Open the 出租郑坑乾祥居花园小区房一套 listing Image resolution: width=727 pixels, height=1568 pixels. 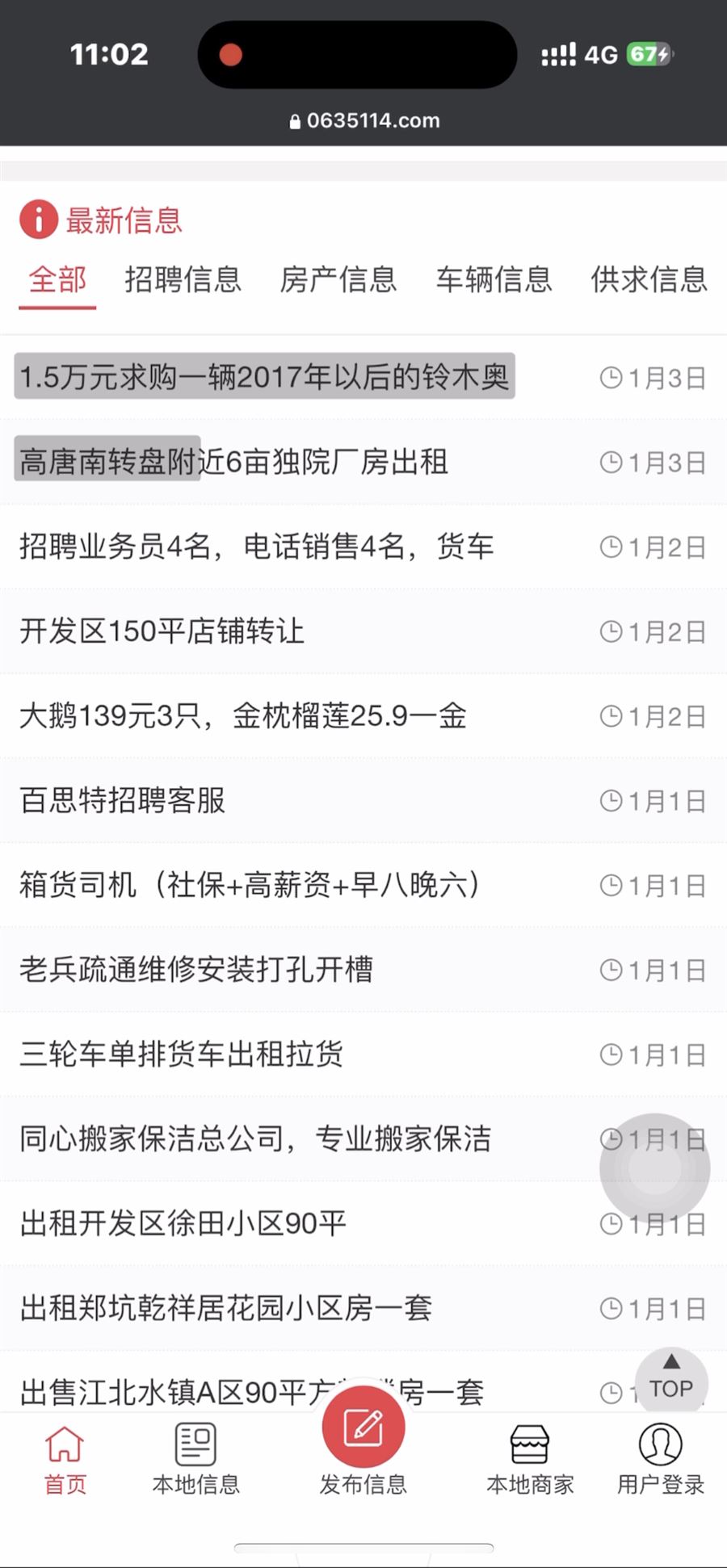coord(226,1307)
